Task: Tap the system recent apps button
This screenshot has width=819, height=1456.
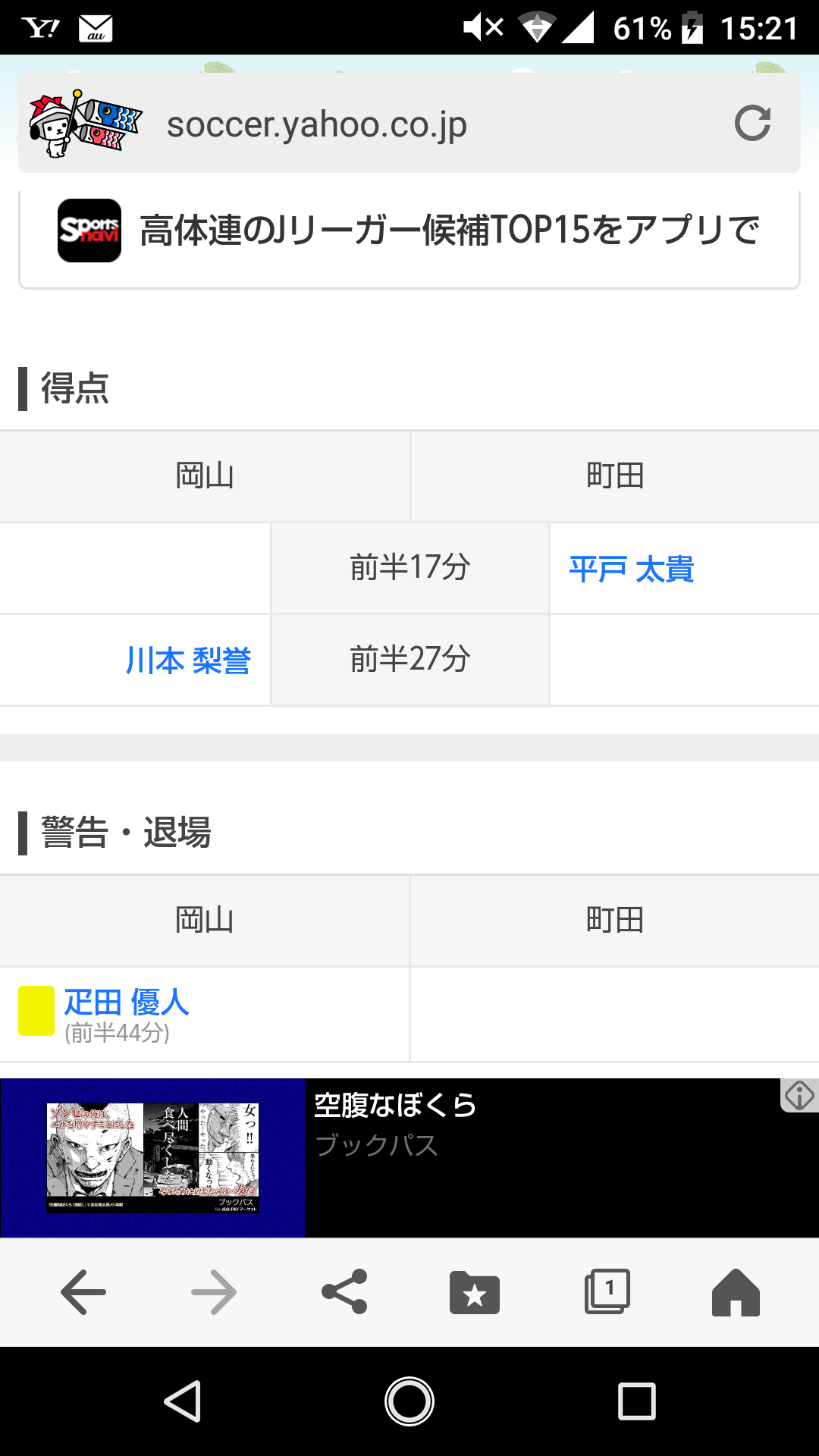Action: (637, 1401)
